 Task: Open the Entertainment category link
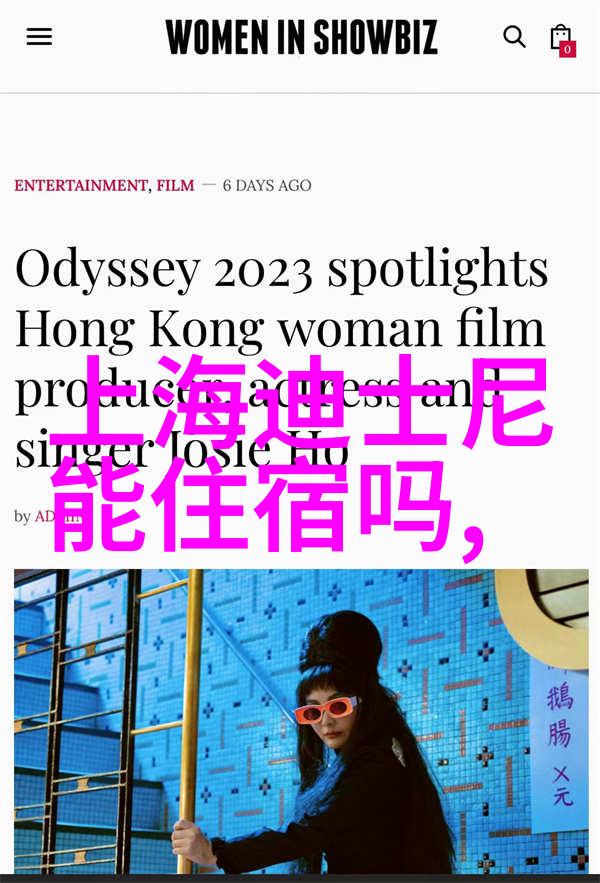[x=81, y=185]
